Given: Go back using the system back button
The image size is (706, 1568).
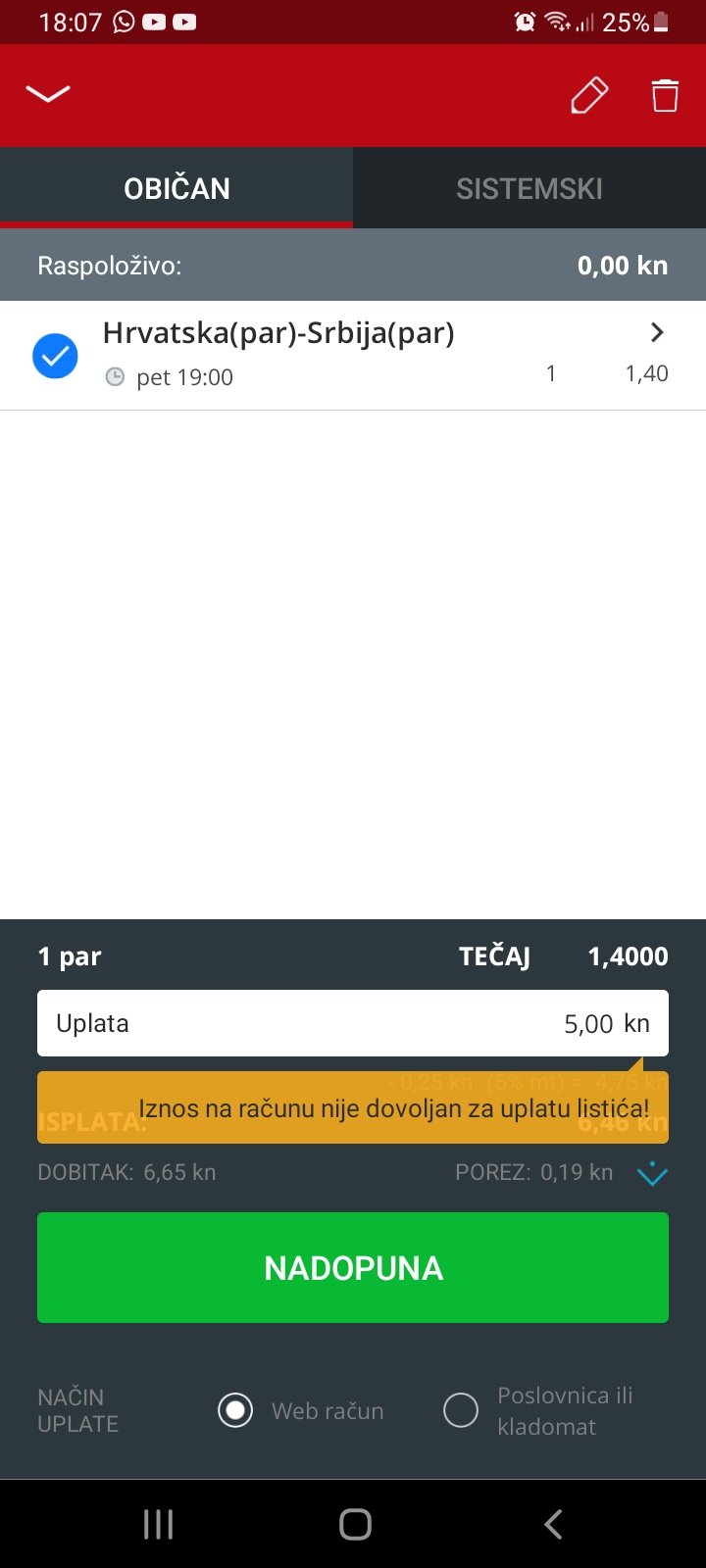Looking at the screenshot, I should click(x=553, y=1524).
